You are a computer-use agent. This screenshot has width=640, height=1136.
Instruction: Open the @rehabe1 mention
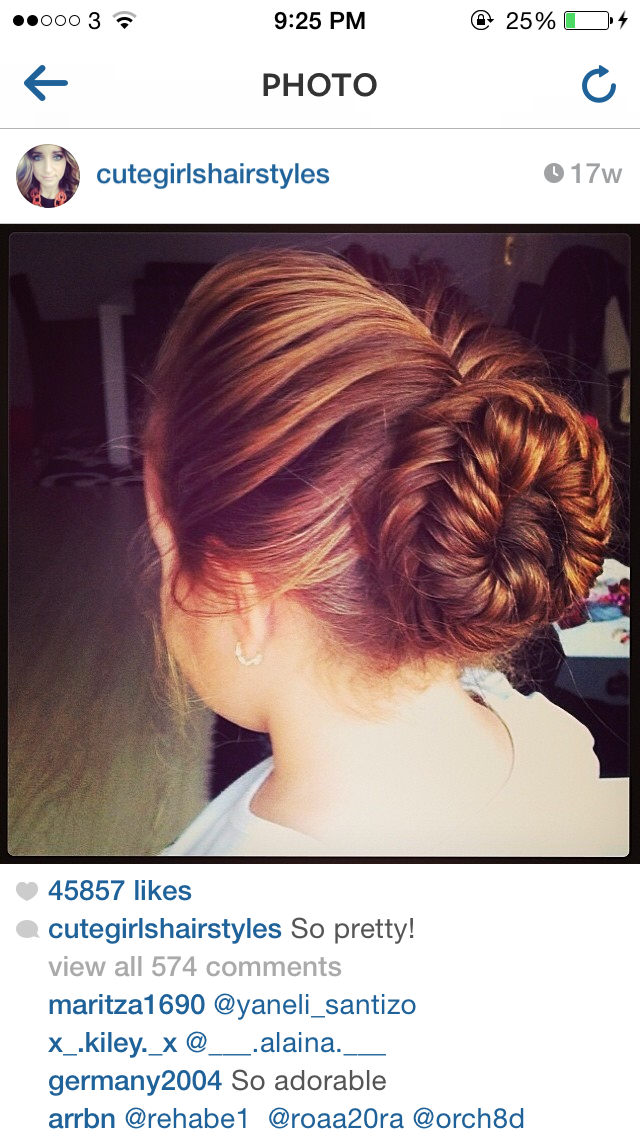(187, 1119)
